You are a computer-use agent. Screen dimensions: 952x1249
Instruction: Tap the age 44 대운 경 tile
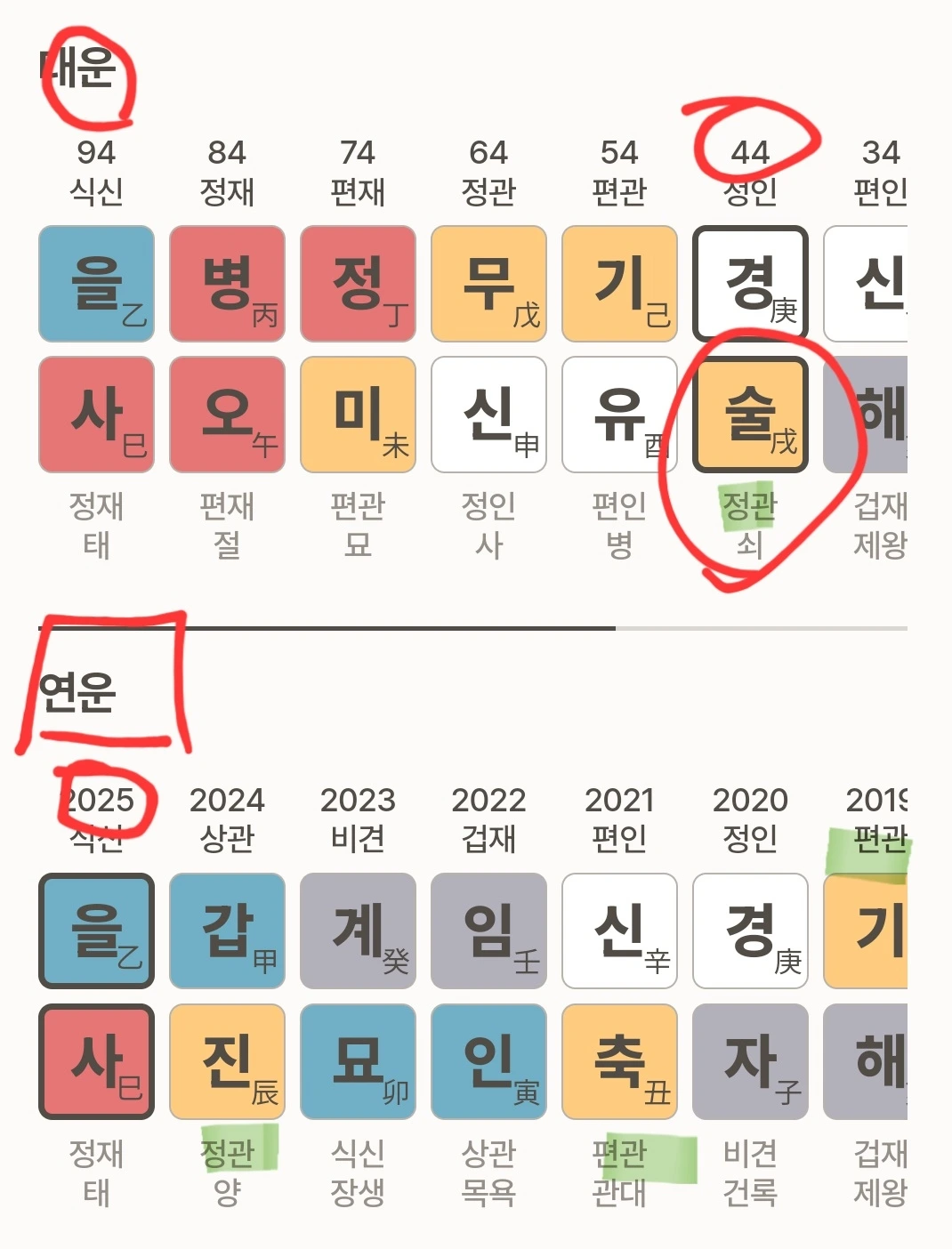coord(750,284)
